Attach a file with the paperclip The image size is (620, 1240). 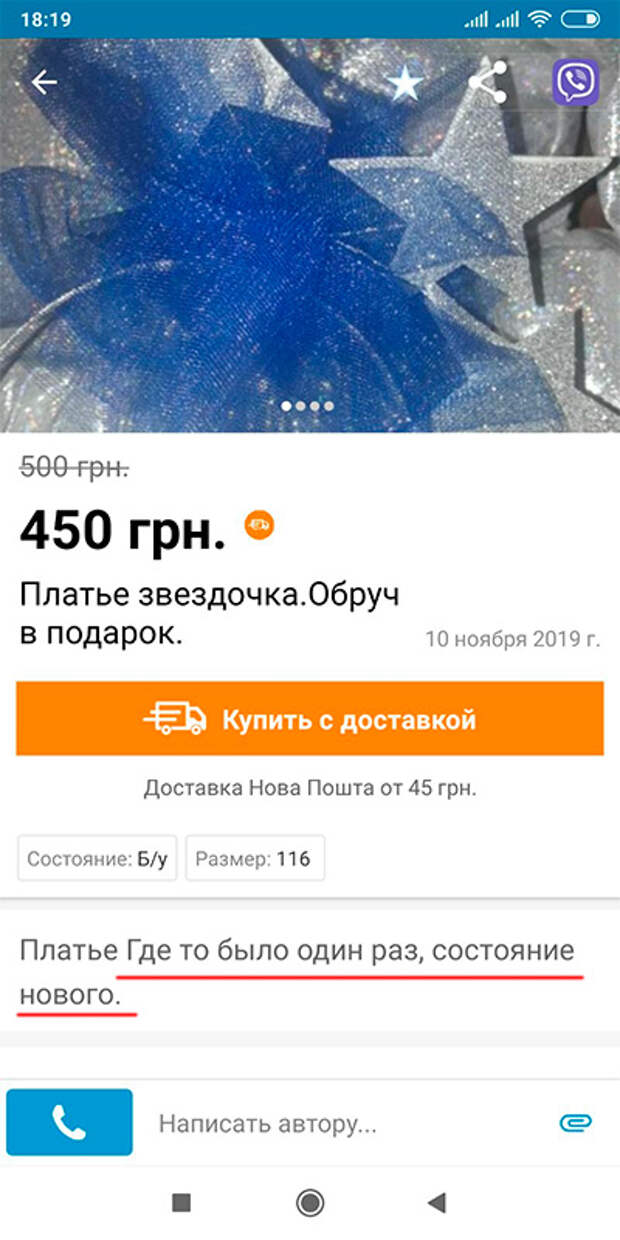tap(576, 1123)
